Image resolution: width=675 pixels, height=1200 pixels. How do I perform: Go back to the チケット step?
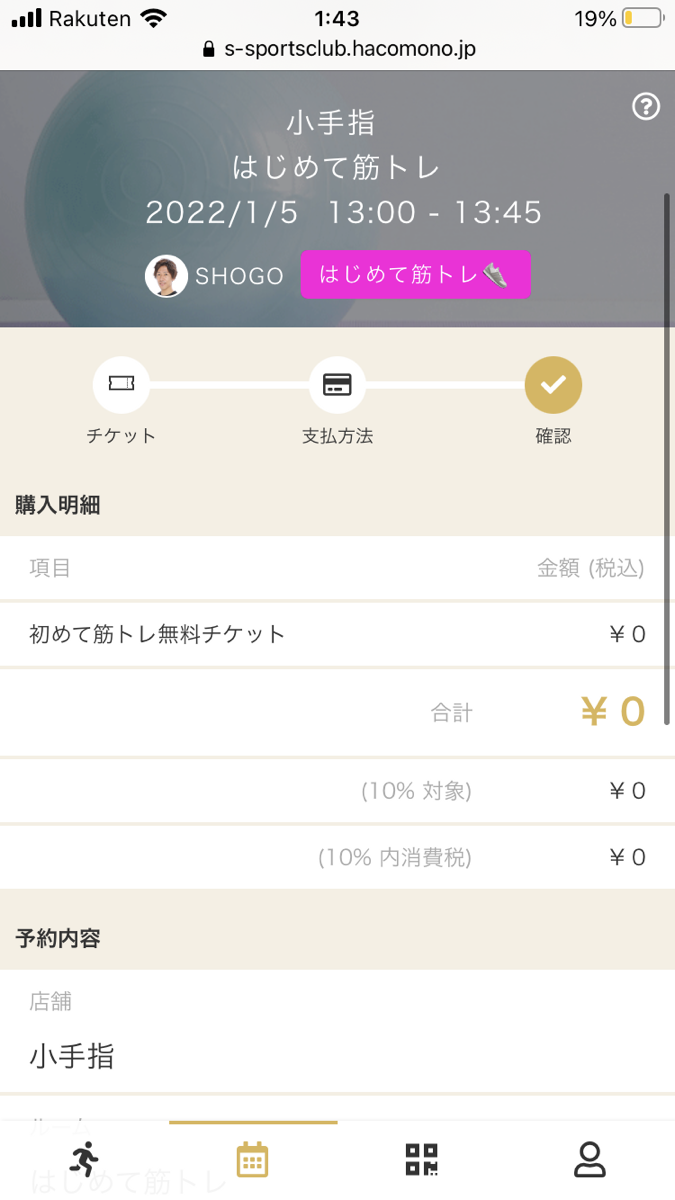pos(121,385)
